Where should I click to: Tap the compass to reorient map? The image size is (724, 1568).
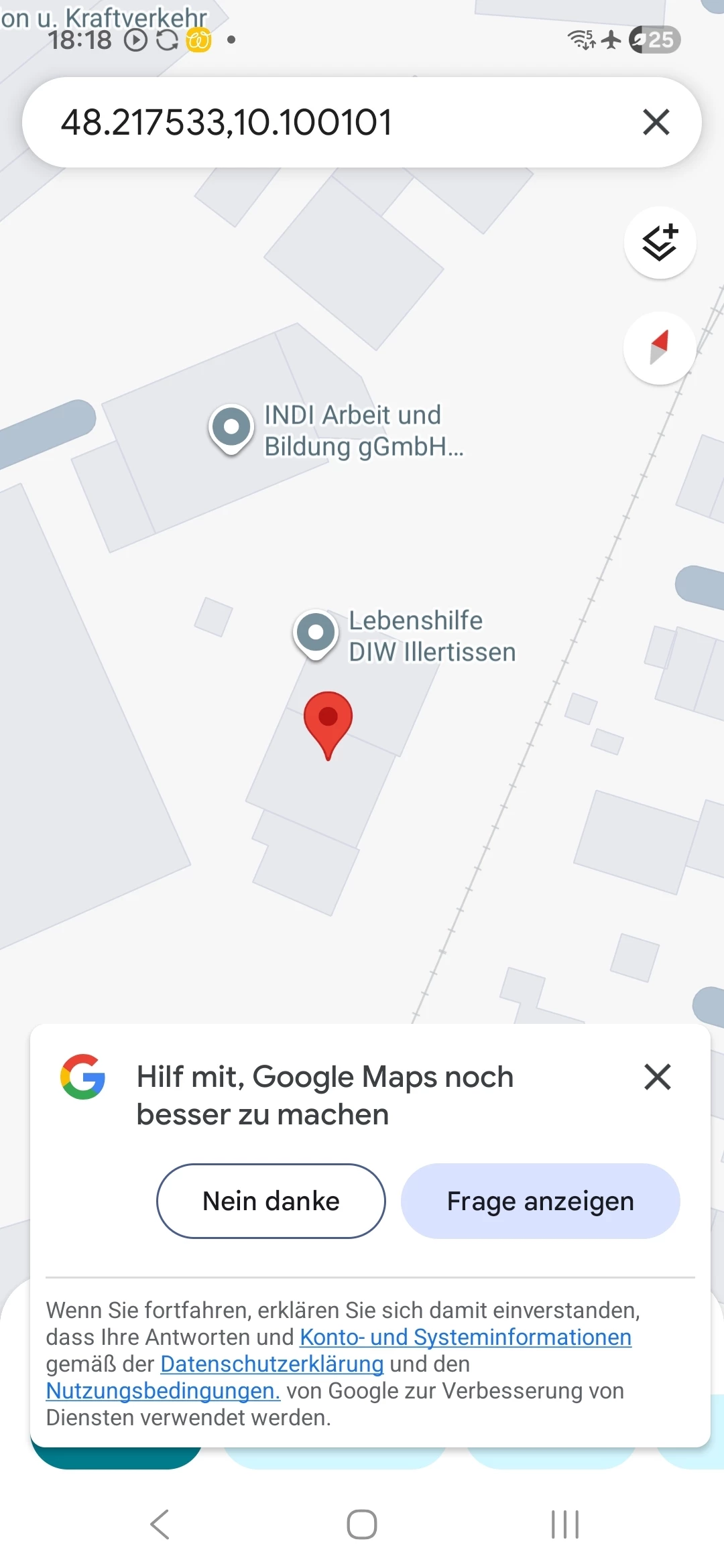coord(660,348)
